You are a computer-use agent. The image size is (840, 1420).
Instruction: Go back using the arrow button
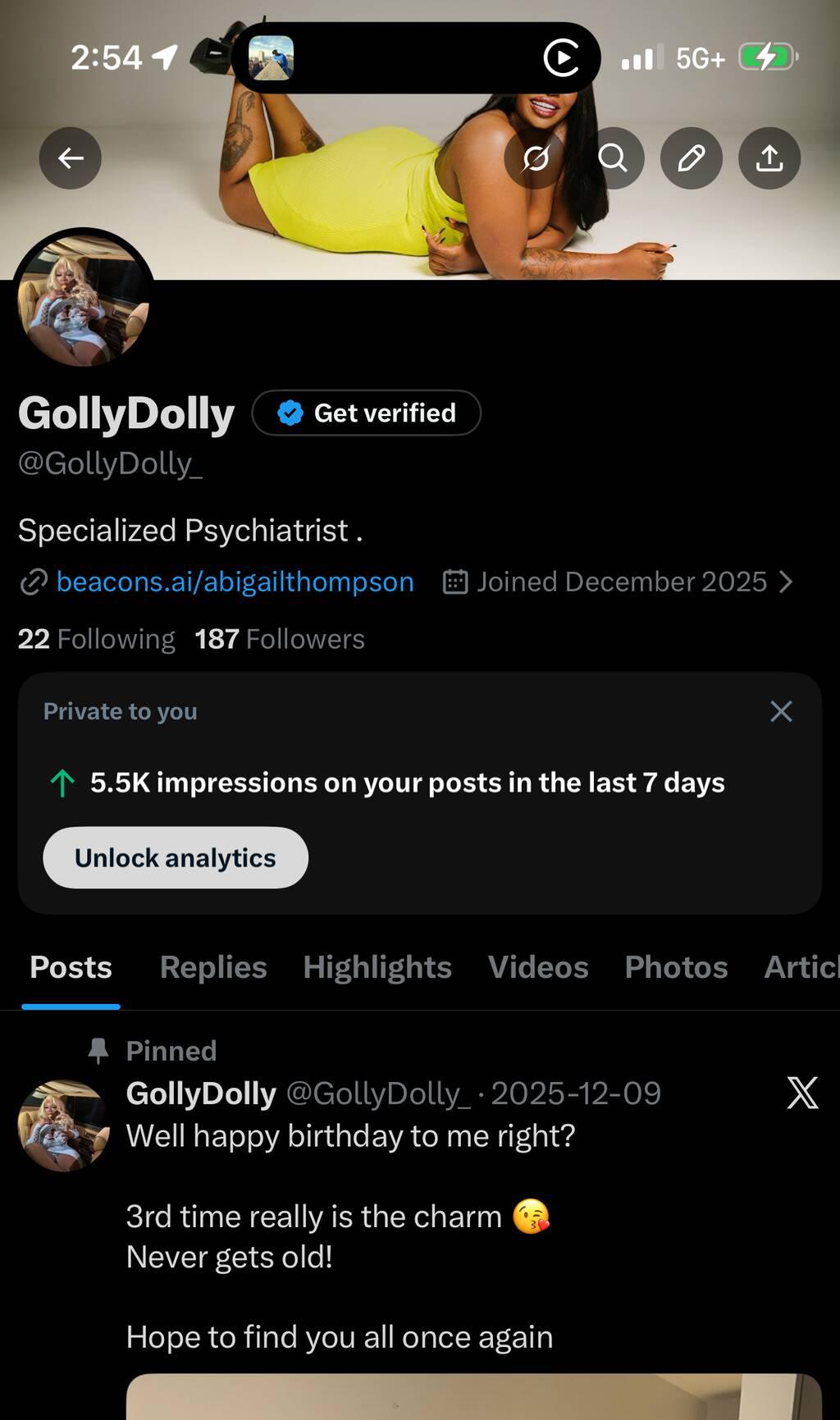click(x=71, y=158)
